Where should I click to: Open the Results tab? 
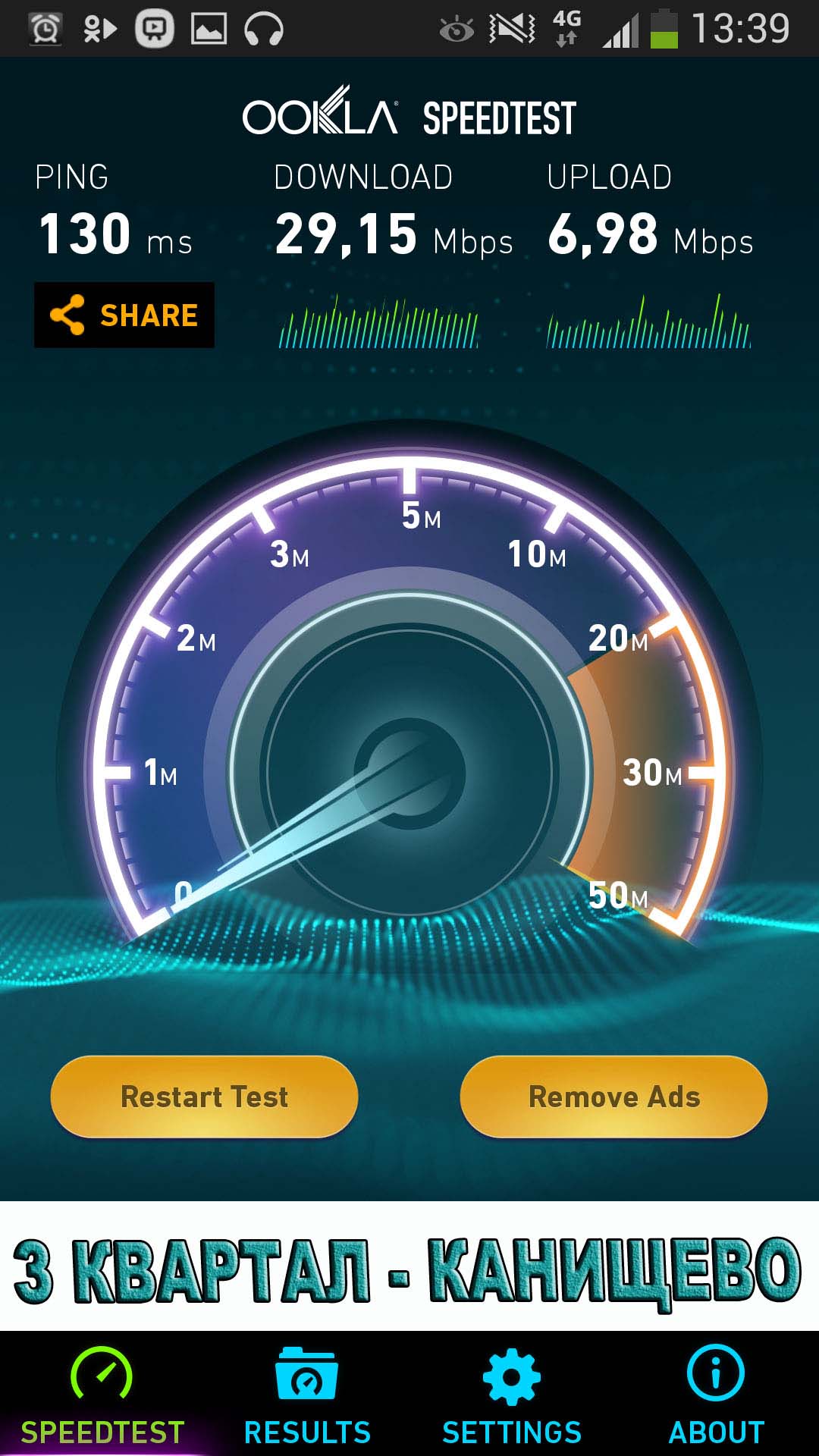pyautogui.click(x=307, y=1397)
